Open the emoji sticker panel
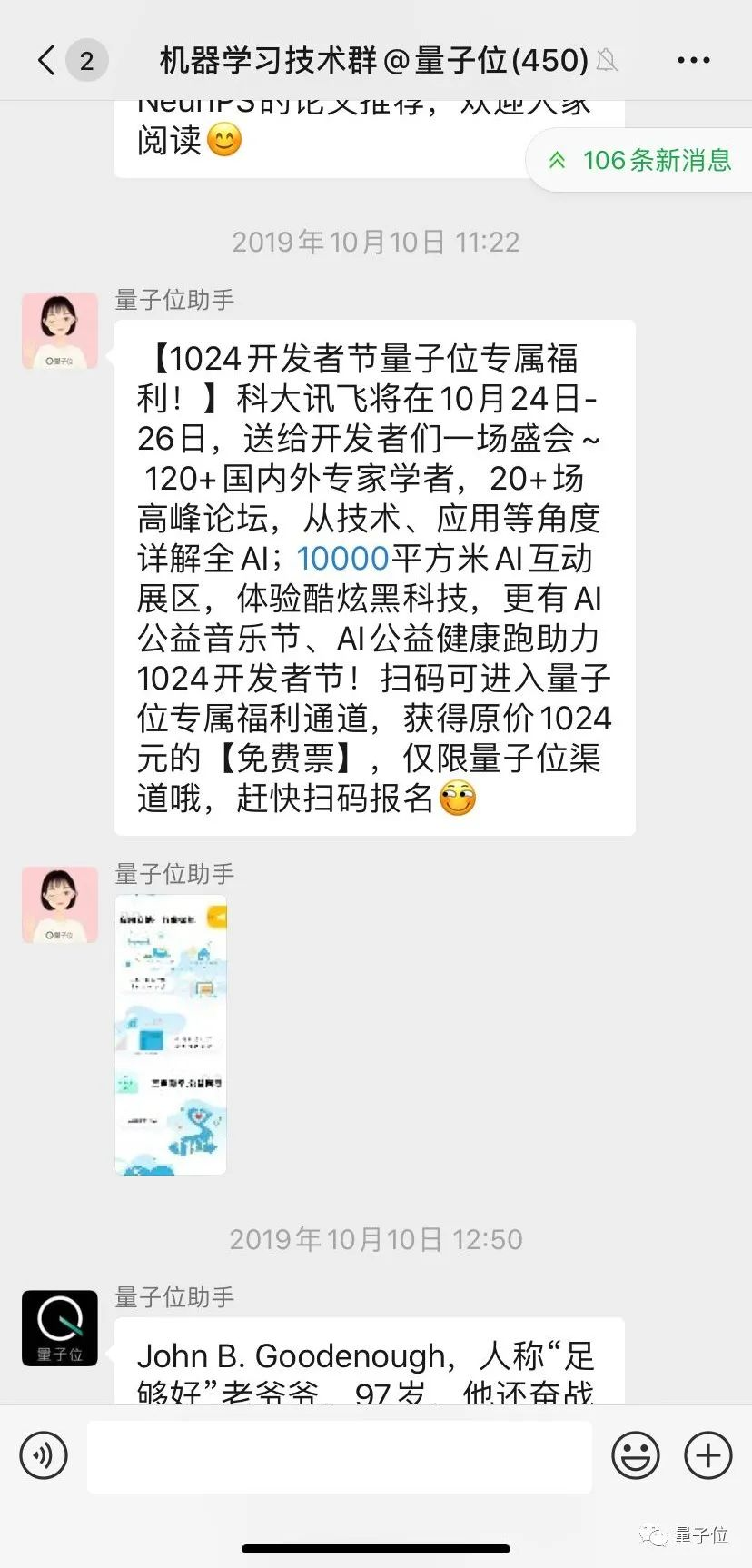The height and width of the screenshot is (1568, 752). pos(636,1455)
